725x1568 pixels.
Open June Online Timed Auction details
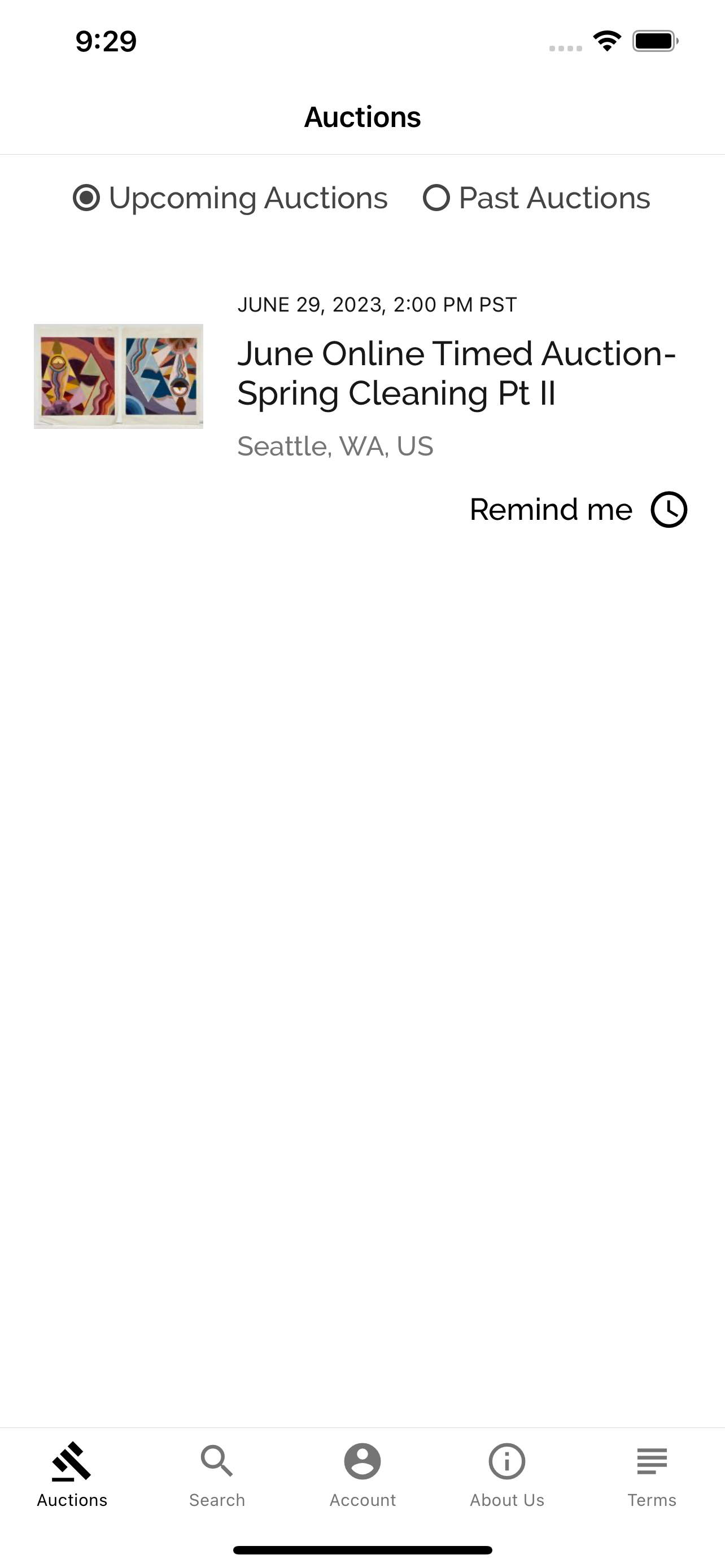pyautogui.click(x=457, y=373)
